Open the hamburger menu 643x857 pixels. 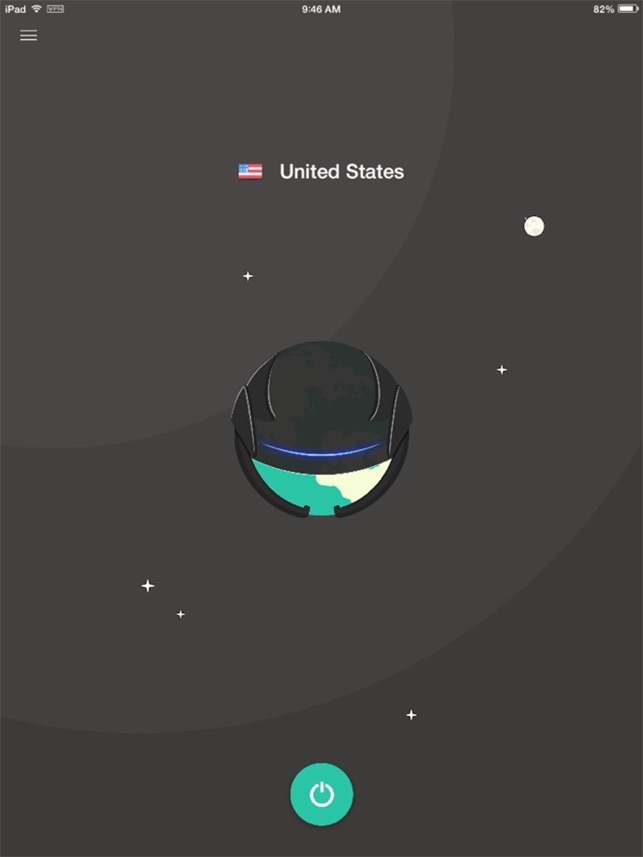pos(29,35)
